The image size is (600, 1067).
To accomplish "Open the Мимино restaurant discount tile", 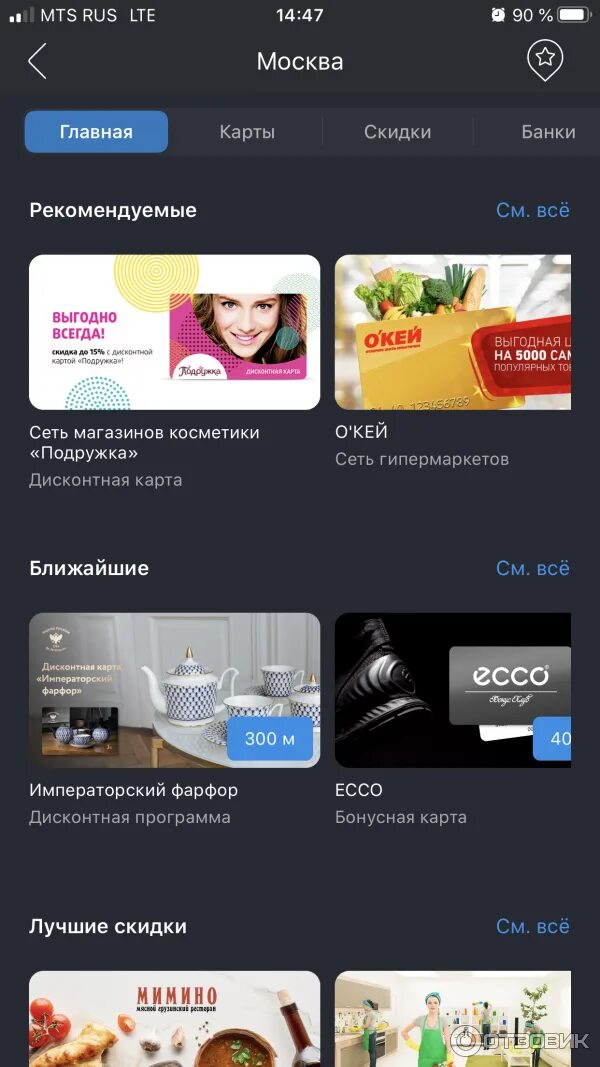I will tap(175, 1018).
